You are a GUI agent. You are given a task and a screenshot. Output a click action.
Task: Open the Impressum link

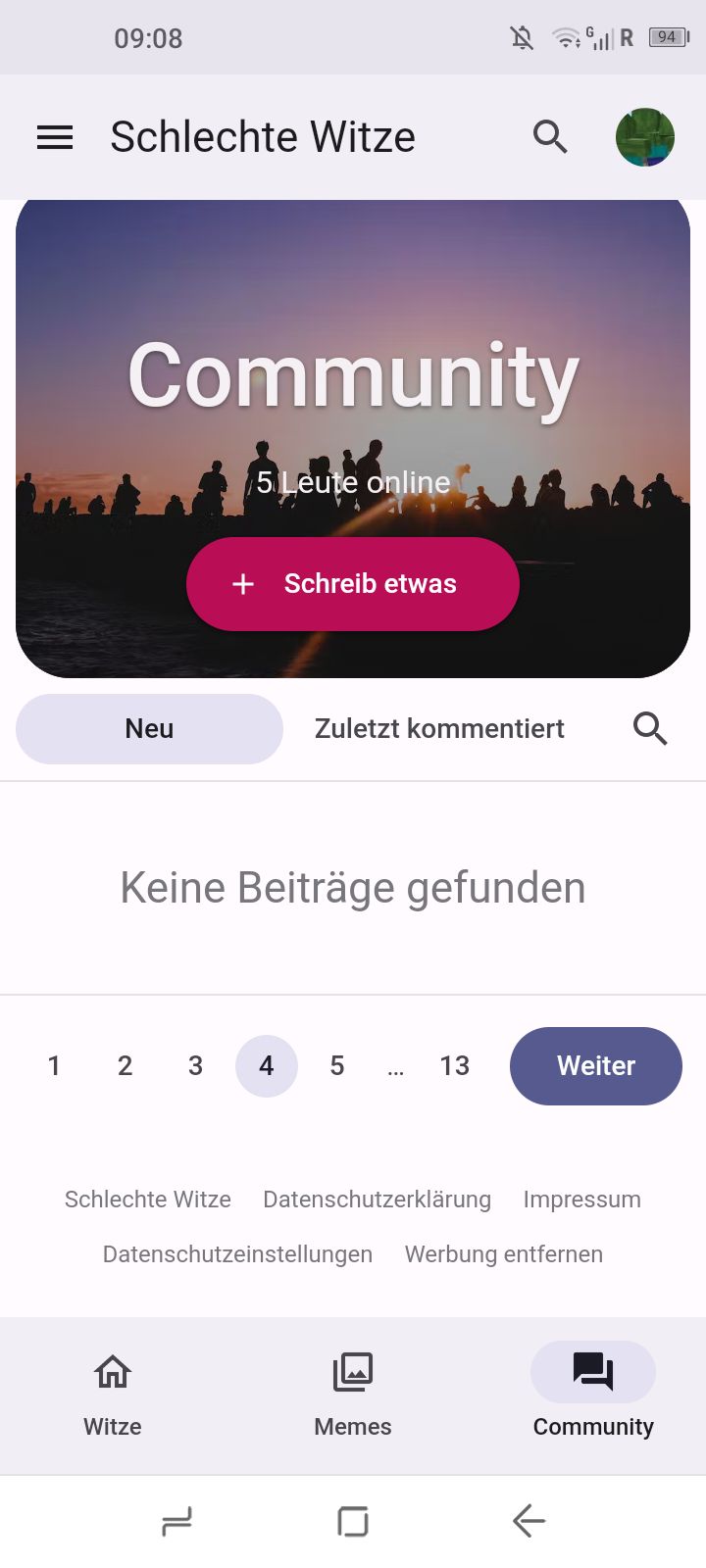(581, 1200)
